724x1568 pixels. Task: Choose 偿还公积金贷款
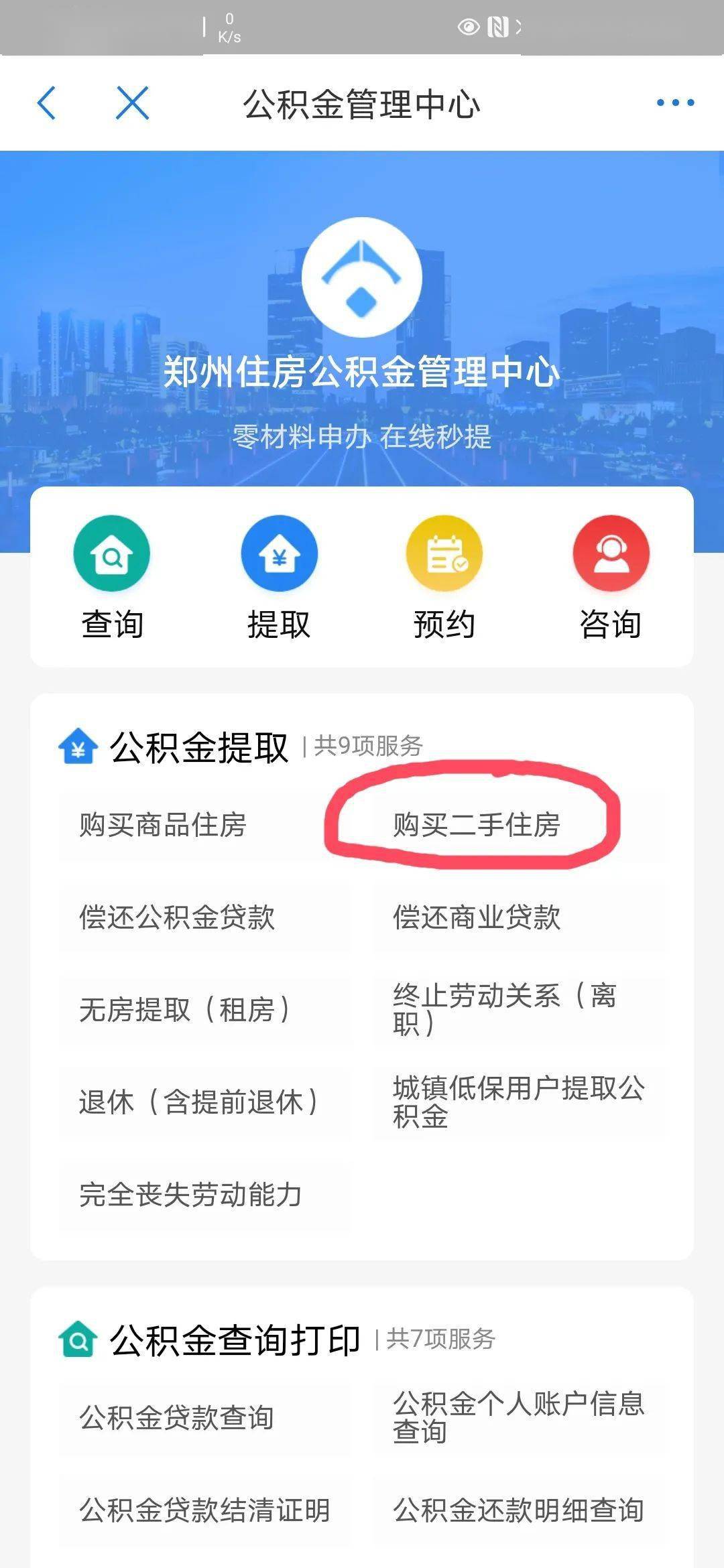click(177, 917)
